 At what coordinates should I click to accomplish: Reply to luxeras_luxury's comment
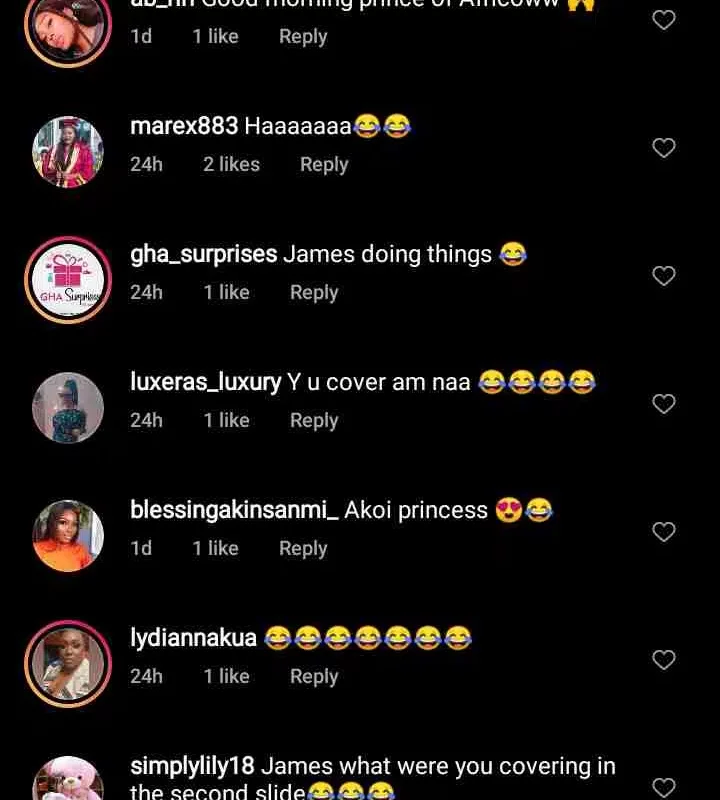point(314,421)
